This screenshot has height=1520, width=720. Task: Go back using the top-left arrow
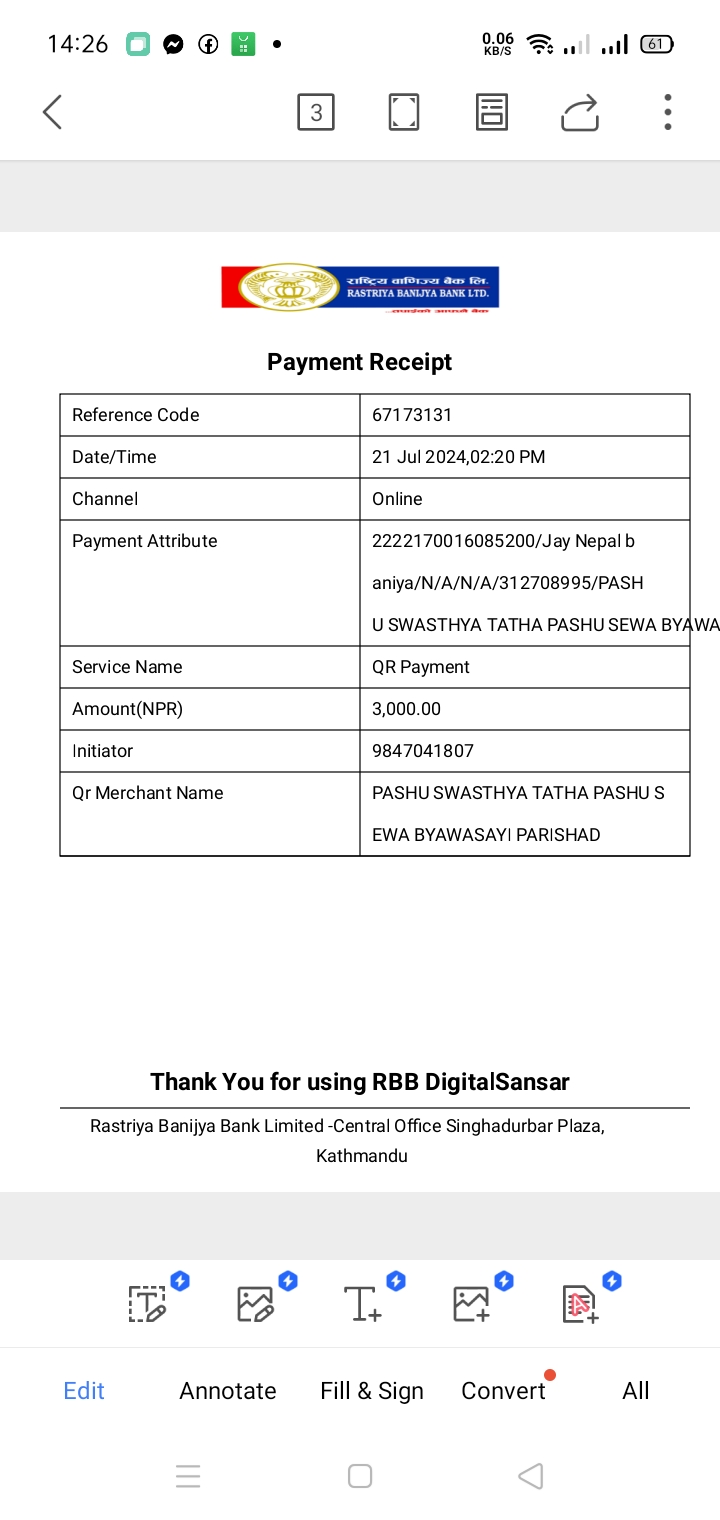[x=53, y=112]
